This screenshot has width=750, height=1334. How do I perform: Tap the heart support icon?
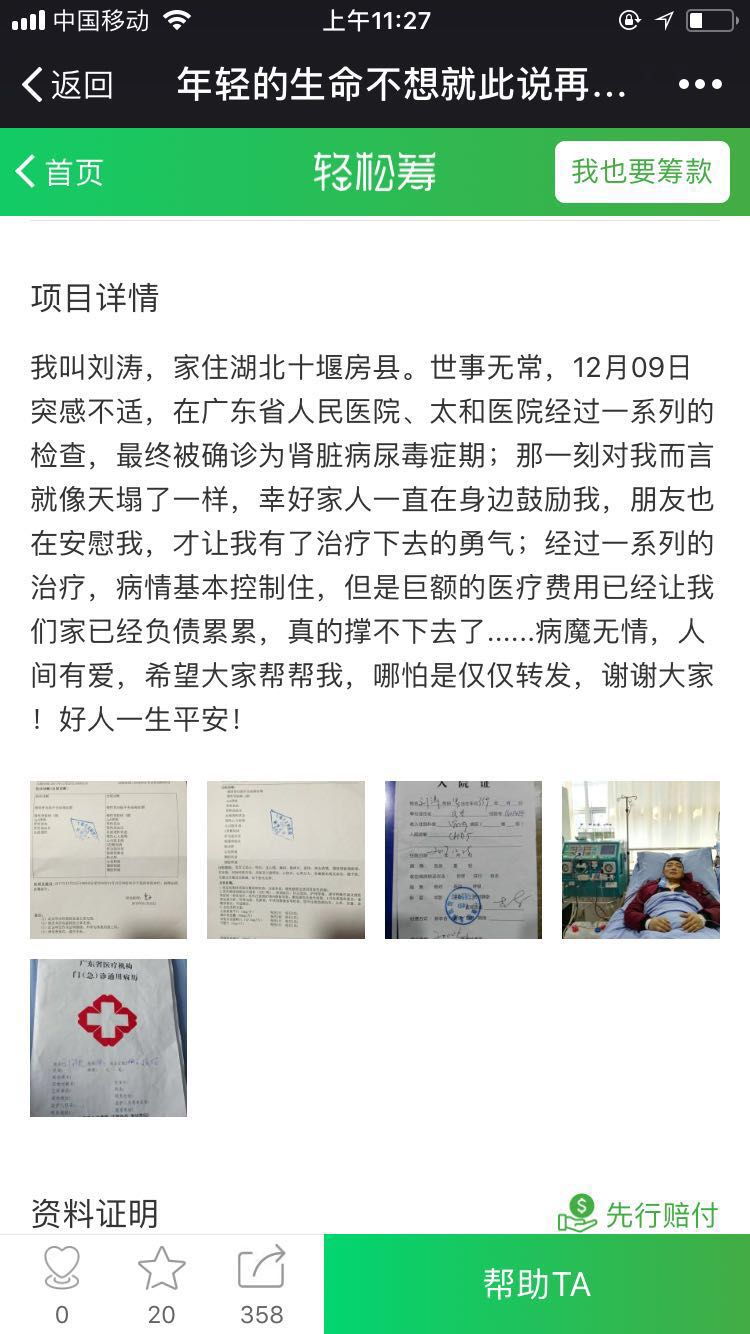point(62,1270)
